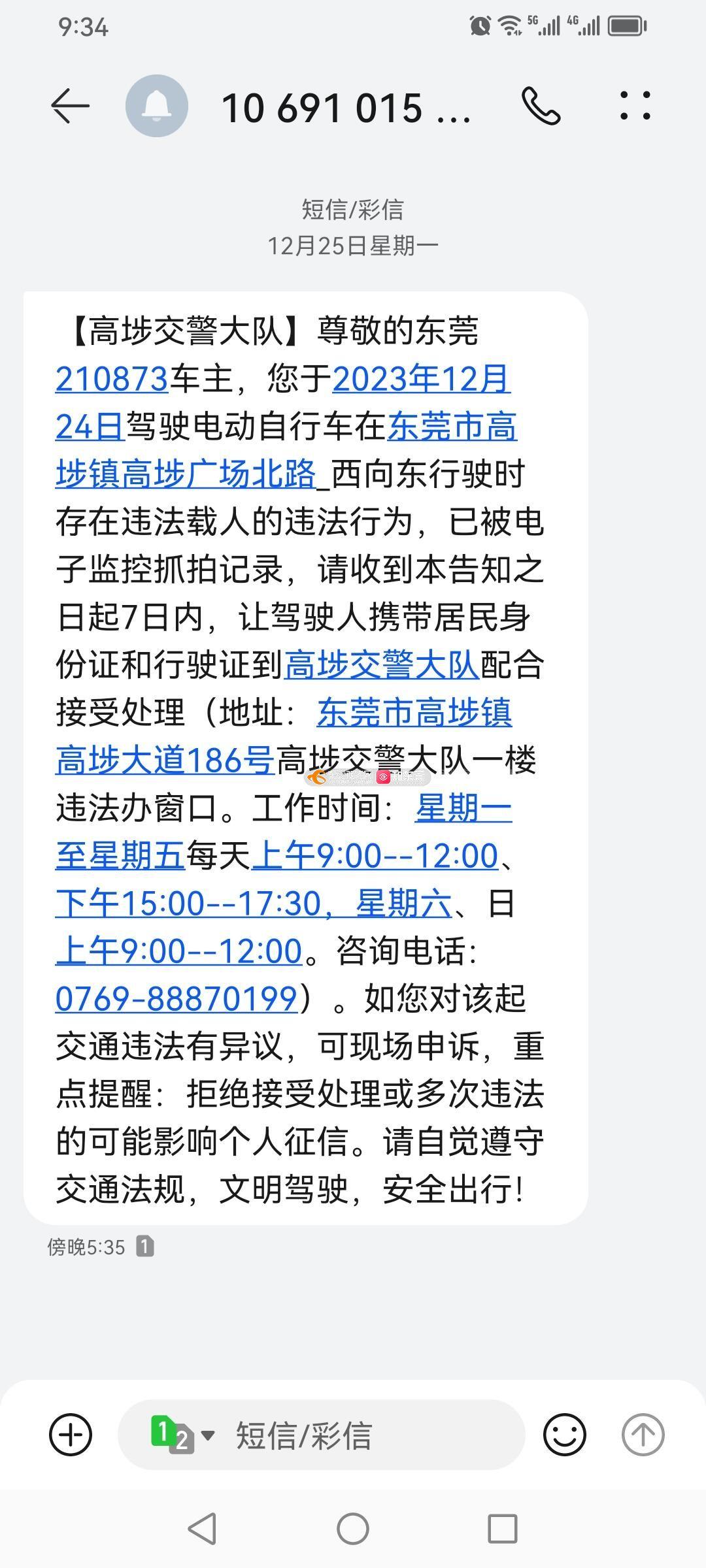Tap the underlined 高埗交警大队 link
Screen dimensions: 706x1568
point(382,665)
